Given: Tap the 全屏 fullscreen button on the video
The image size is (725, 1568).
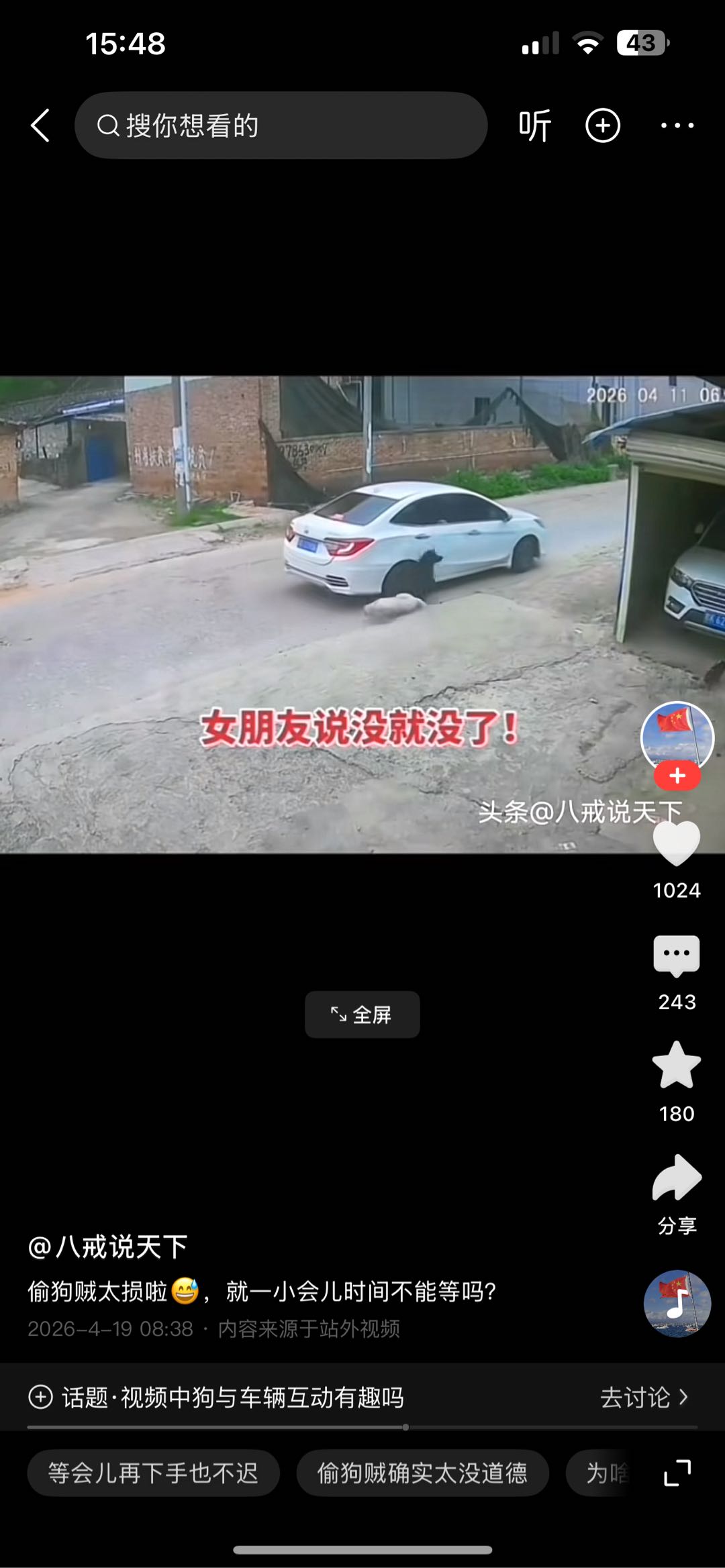Looking at the screenshot, I should (x=362, y=1014).
